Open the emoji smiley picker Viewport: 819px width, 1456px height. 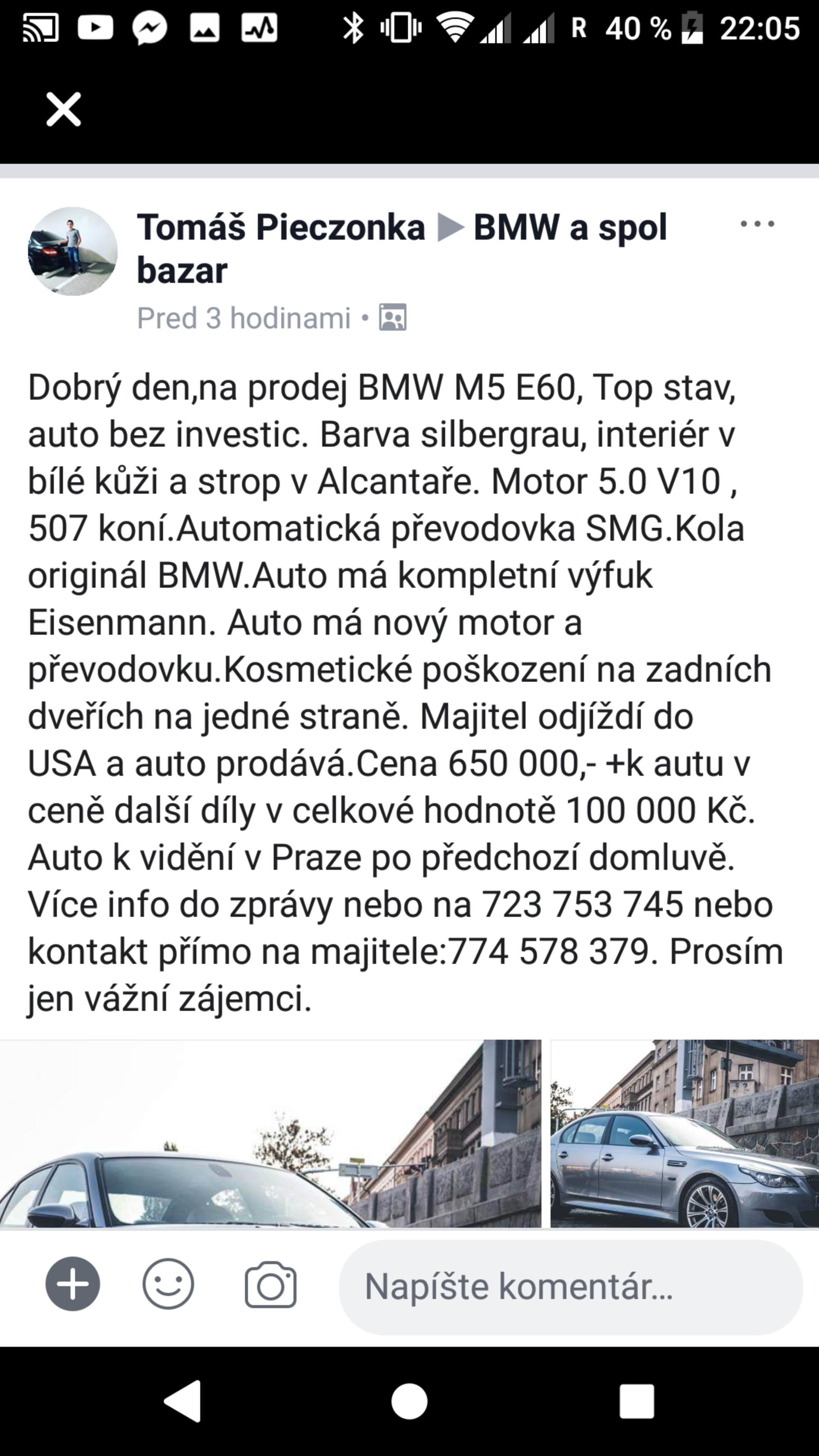tap(168, 1284)
